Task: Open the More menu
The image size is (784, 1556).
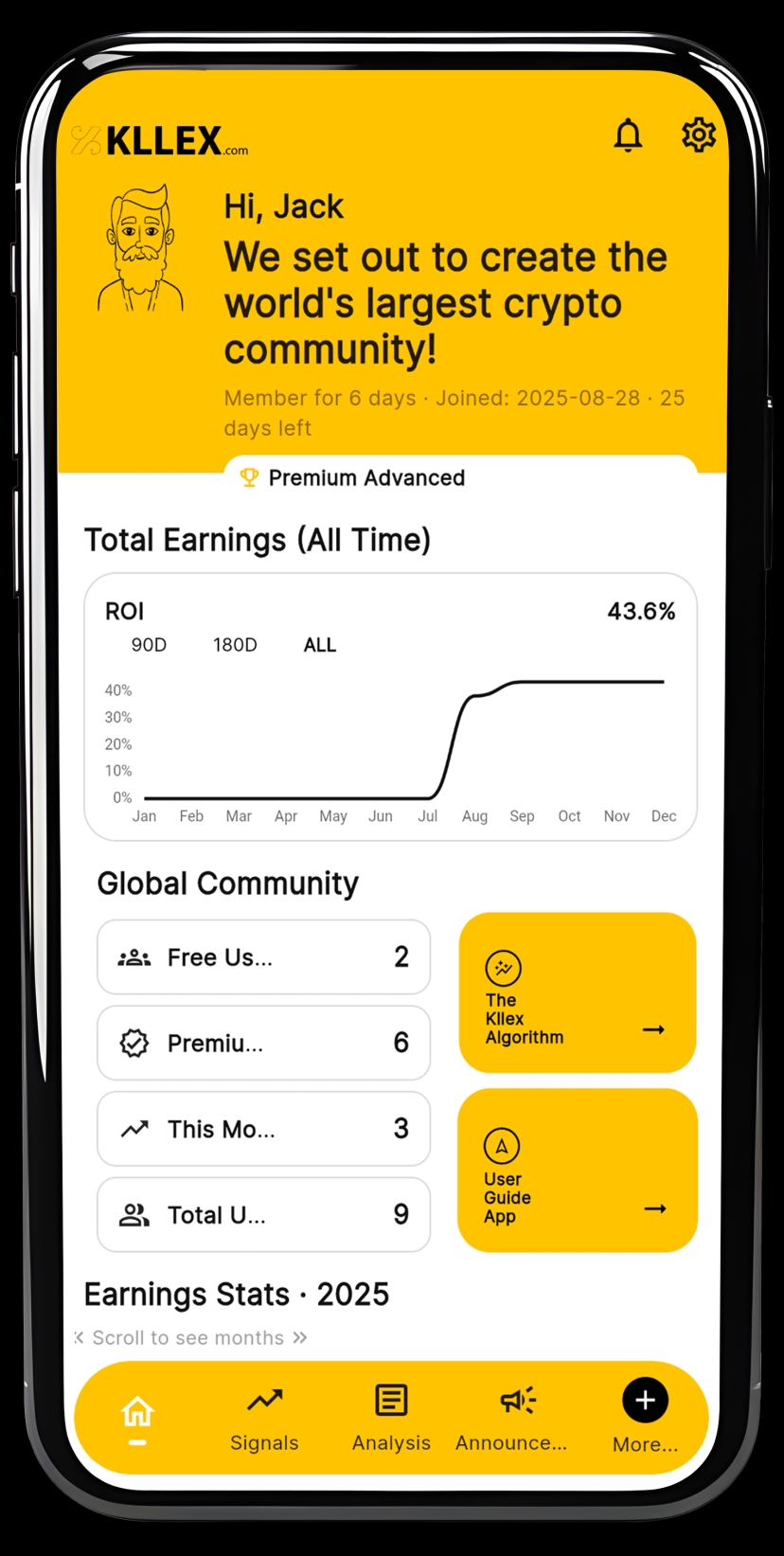Action: [x=645, y=1418]
